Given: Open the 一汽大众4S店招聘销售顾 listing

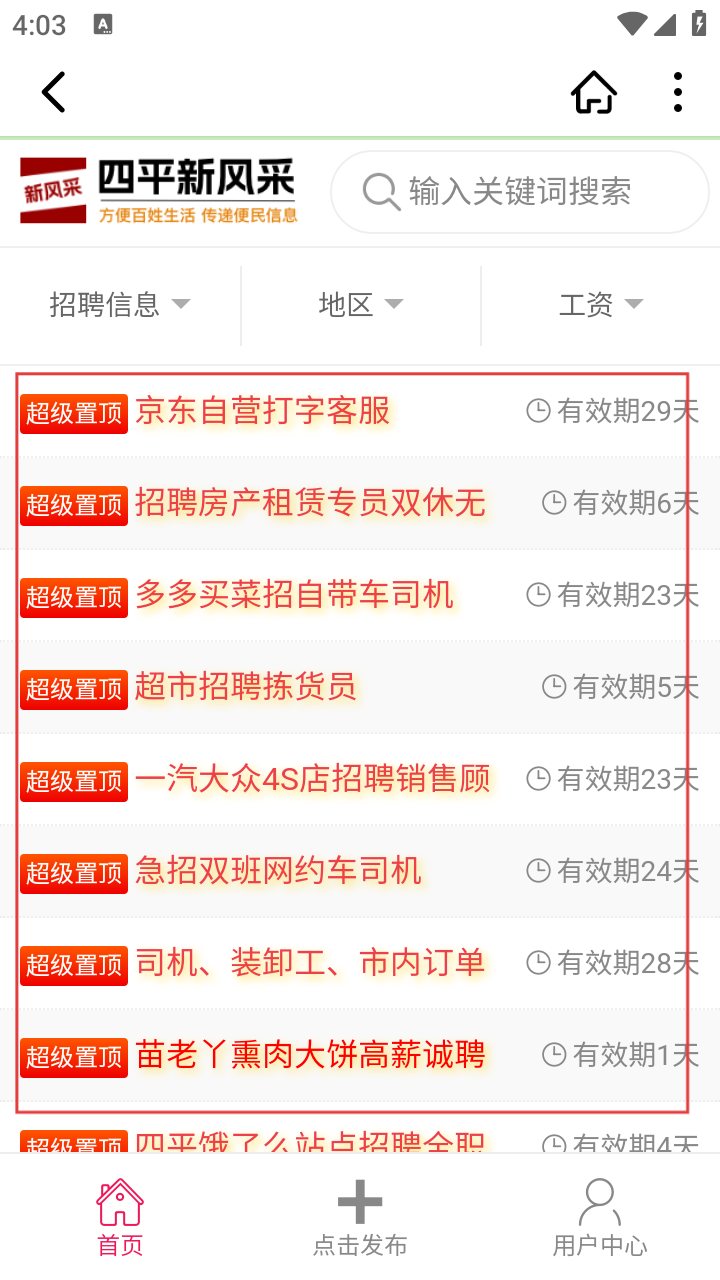Looking at the screenshot, I should pos(312,779).
